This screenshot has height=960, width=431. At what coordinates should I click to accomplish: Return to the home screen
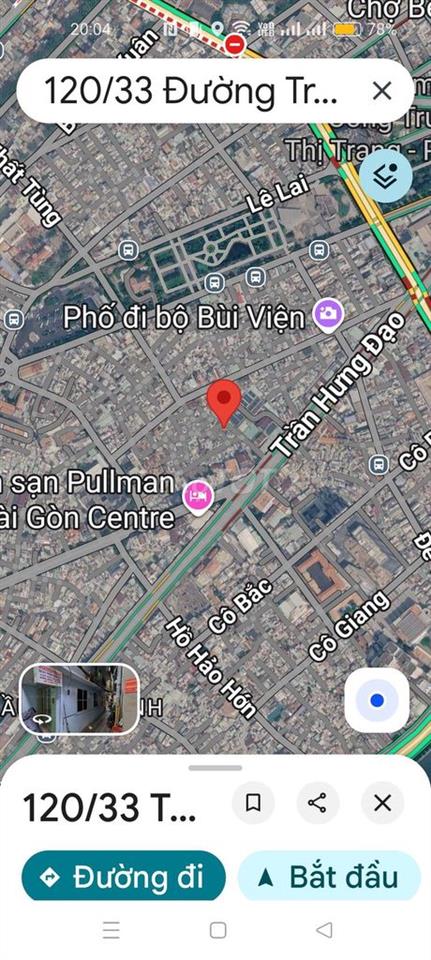click(218, 931)
